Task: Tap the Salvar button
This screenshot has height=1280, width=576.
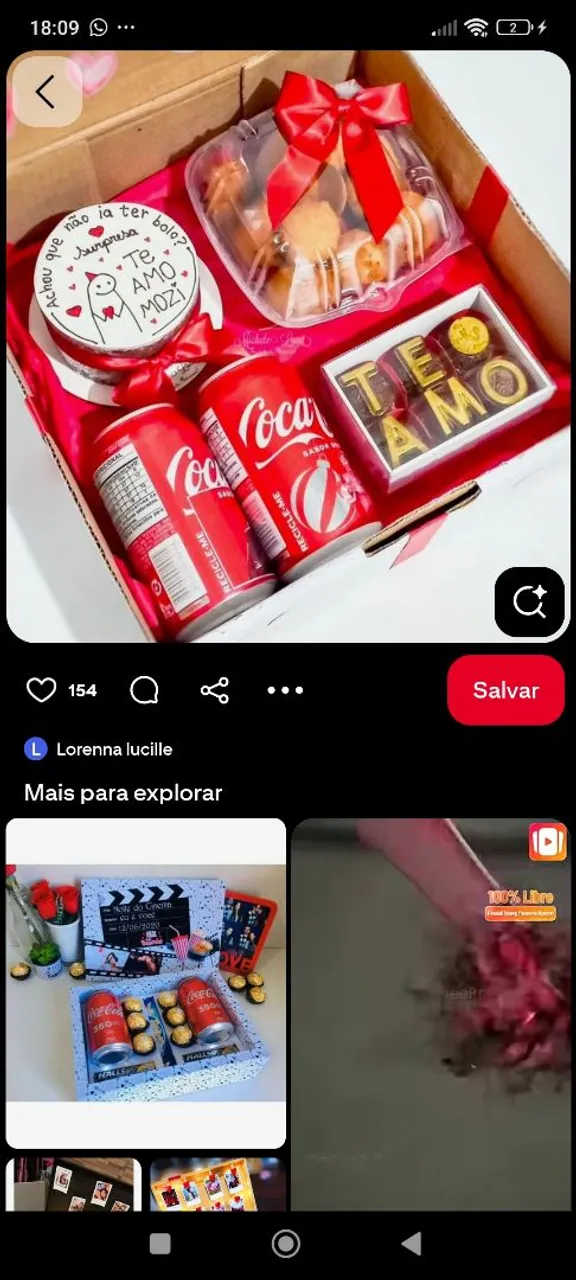Action: (x=506, y=690)
